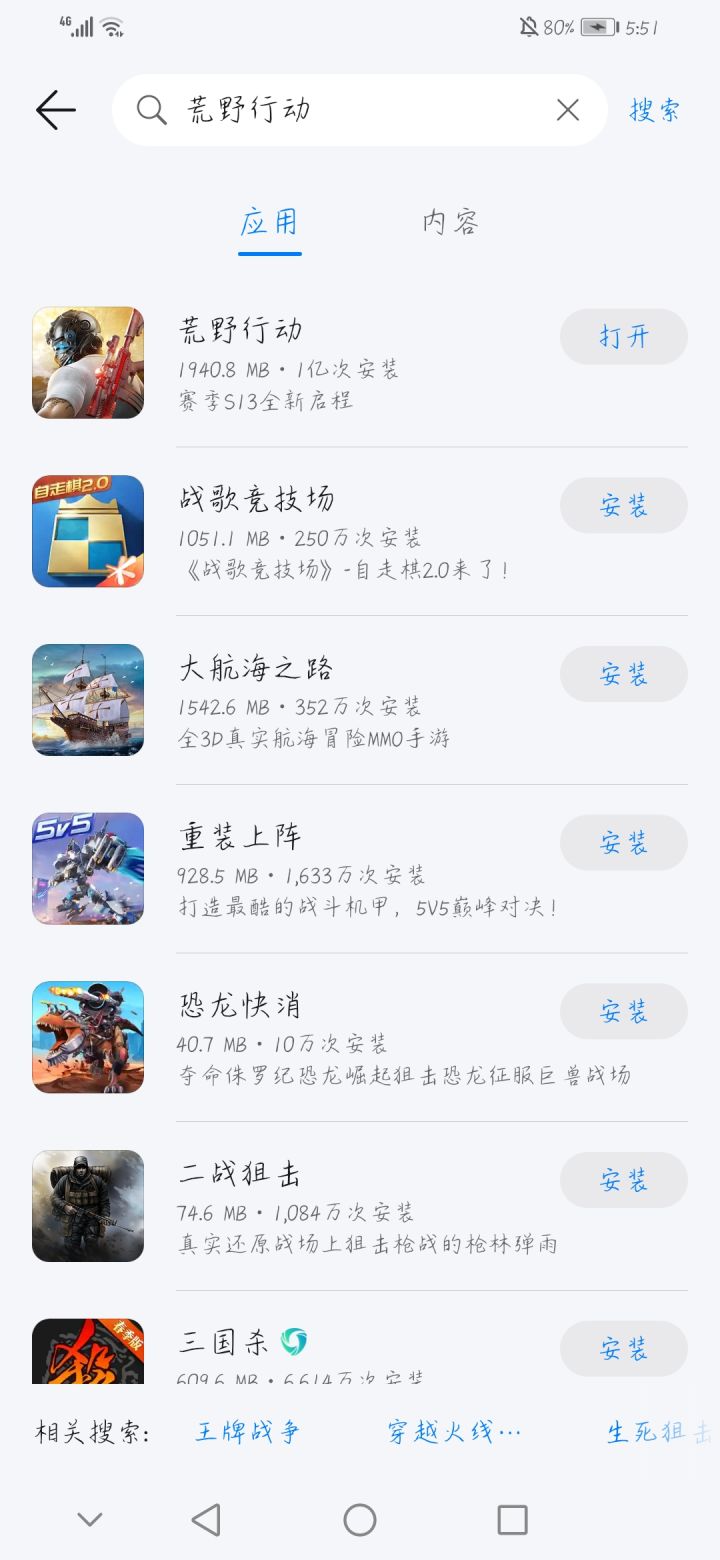Install 大航海之路
This screenshot has width=720, height=1560.
(623, 674)
